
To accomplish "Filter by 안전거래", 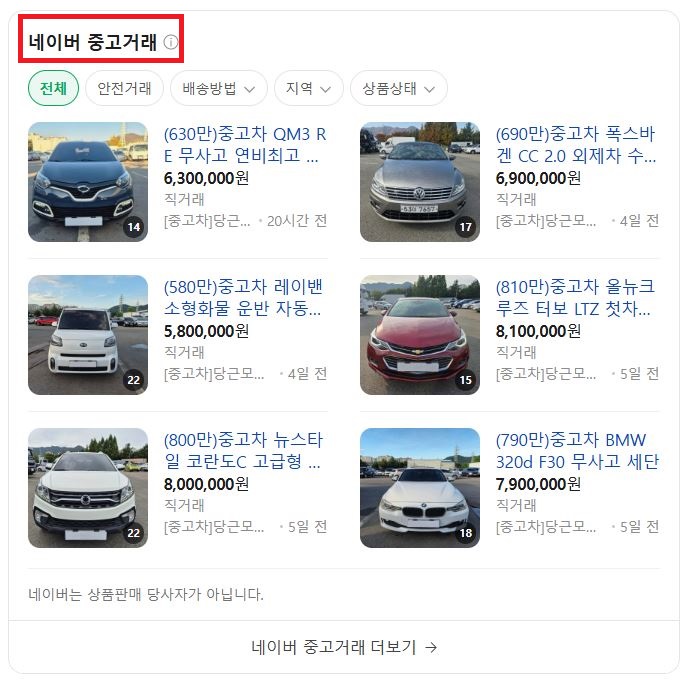I will point(124,88).
